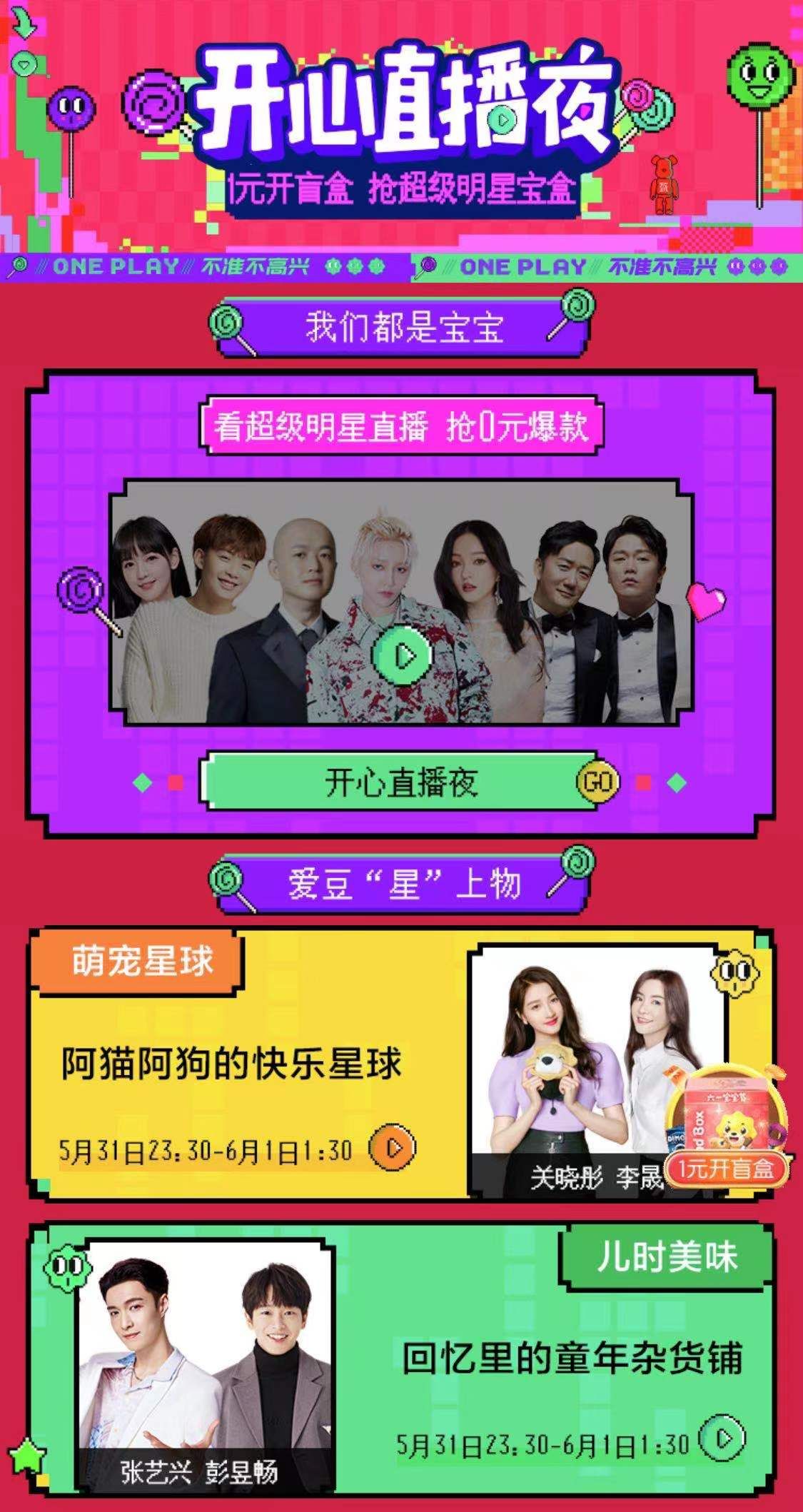Play the star livestream preview video
Image resolution: width=803 pixels, height=1512 pixels.
pos(402,654)
